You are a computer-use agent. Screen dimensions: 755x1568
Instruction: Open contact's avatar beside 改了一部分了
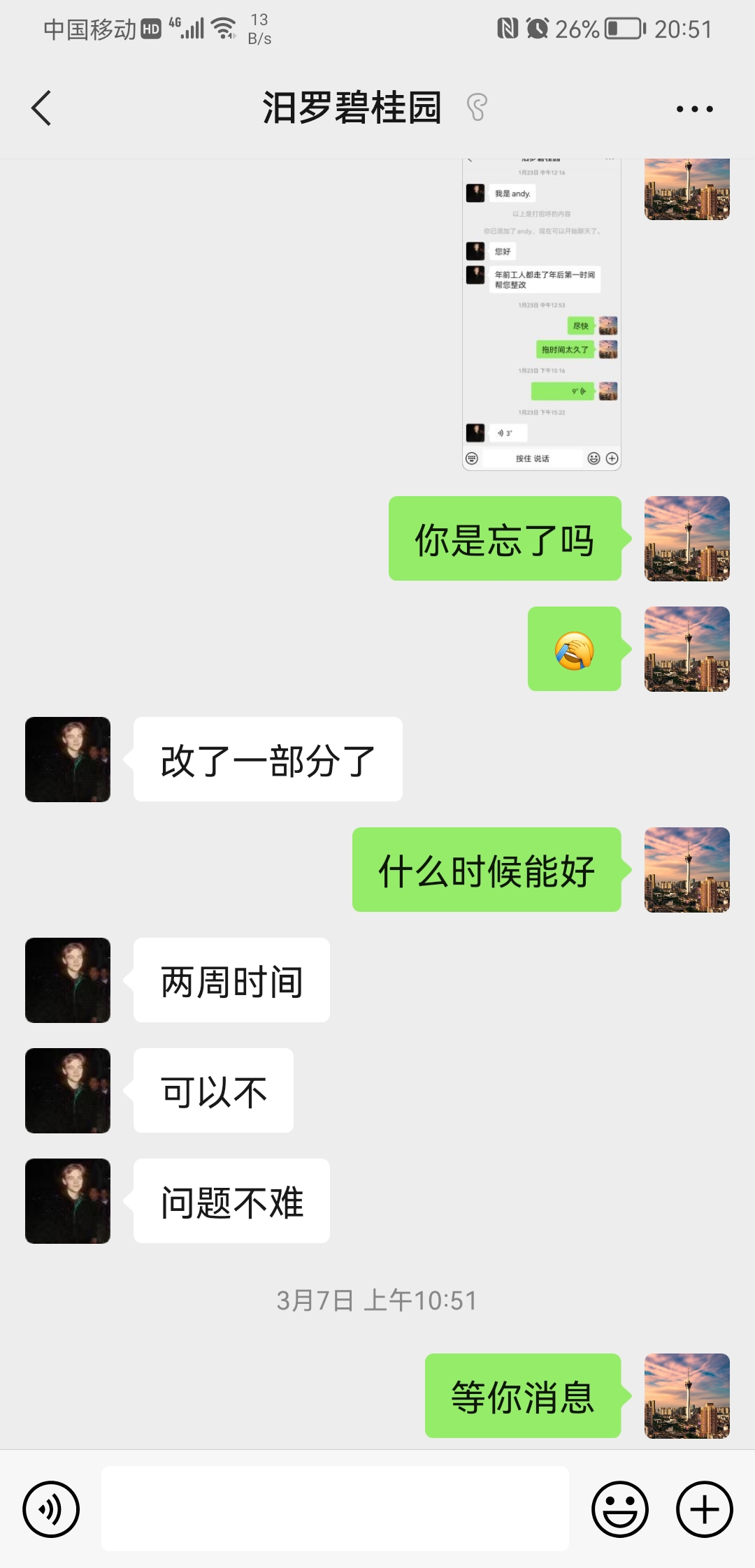coord(68,760)
